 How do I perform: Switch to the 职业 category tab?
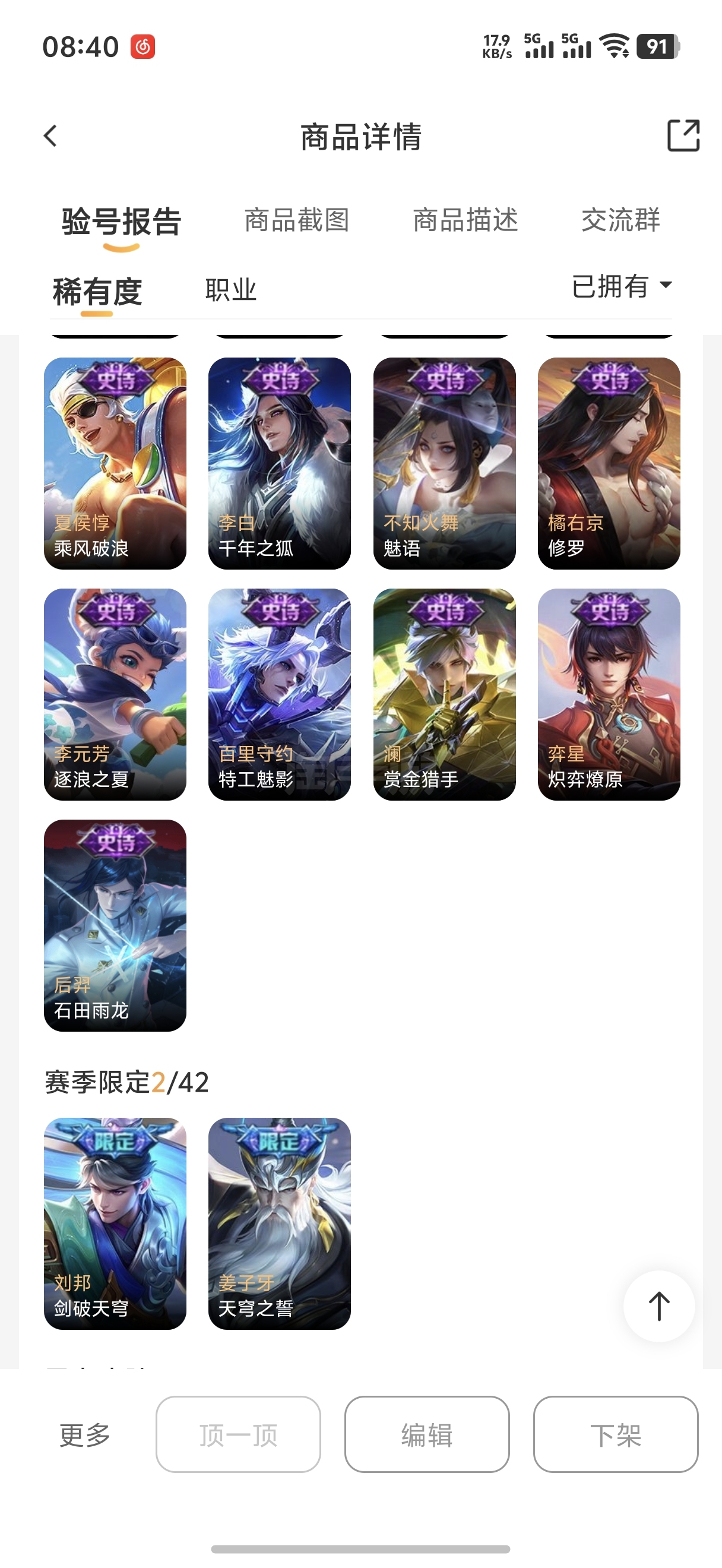[x=230, y=290]
